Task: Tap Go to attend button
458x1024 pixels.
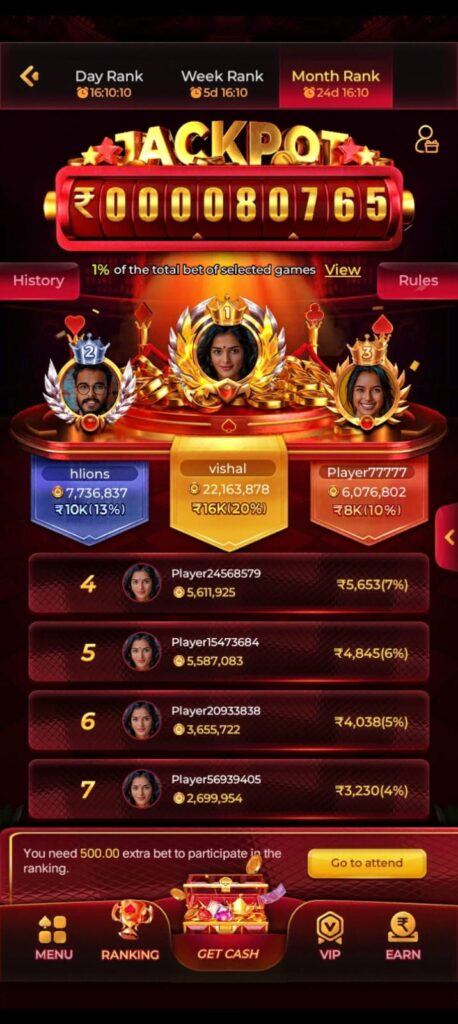Action: 367,863
